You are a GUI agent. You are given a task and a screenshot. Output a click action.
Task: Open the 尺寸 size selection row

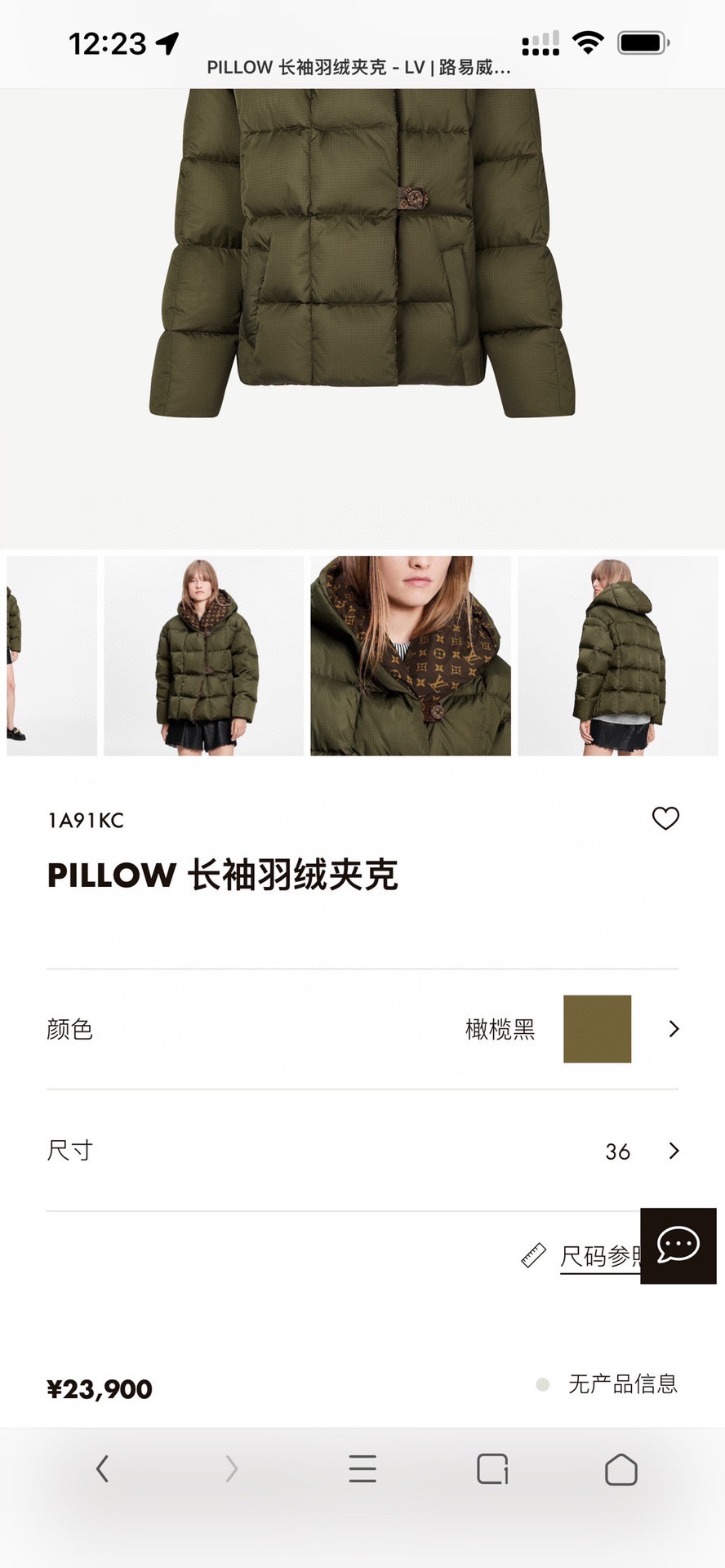point(362,1151)
